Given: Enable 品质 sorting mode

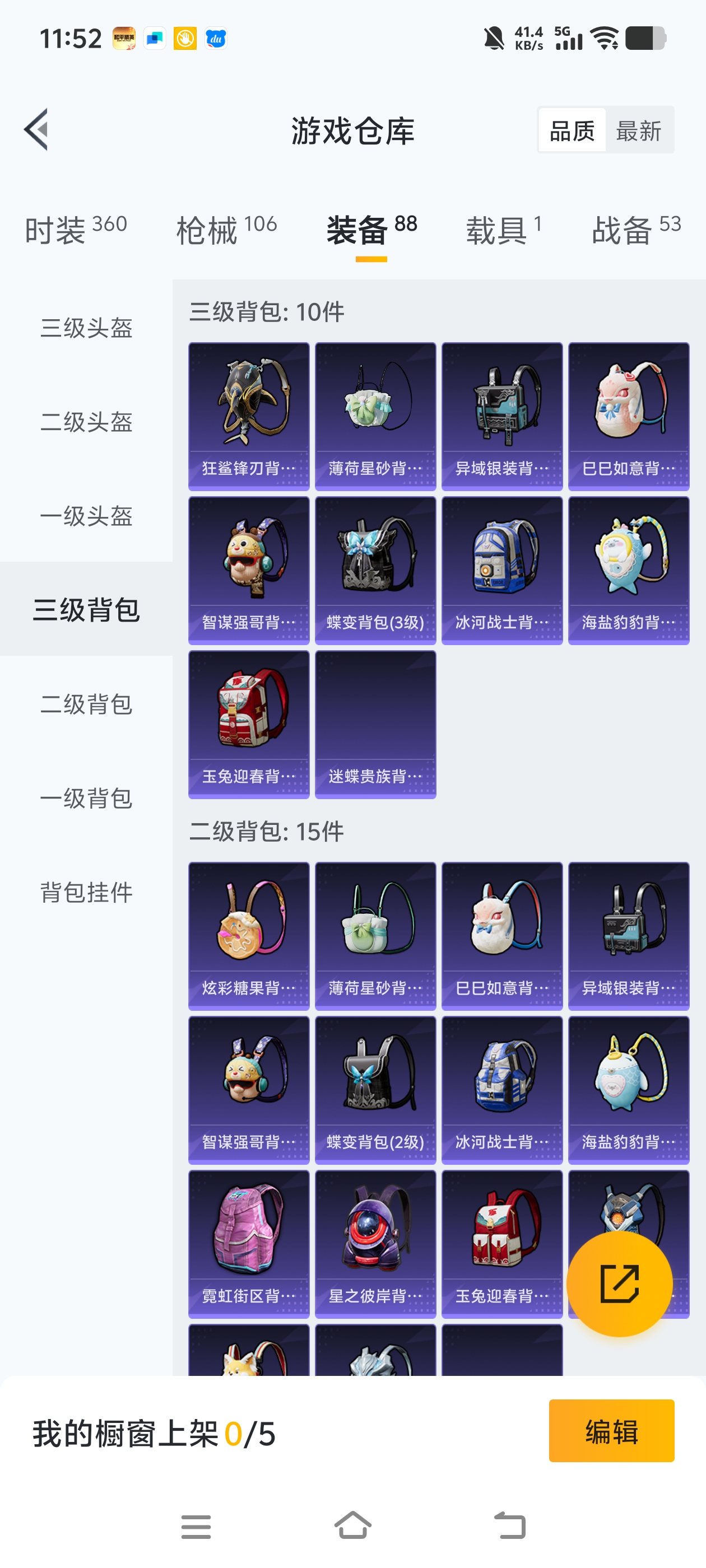Looking at the screenshot, I should (572, 130).
